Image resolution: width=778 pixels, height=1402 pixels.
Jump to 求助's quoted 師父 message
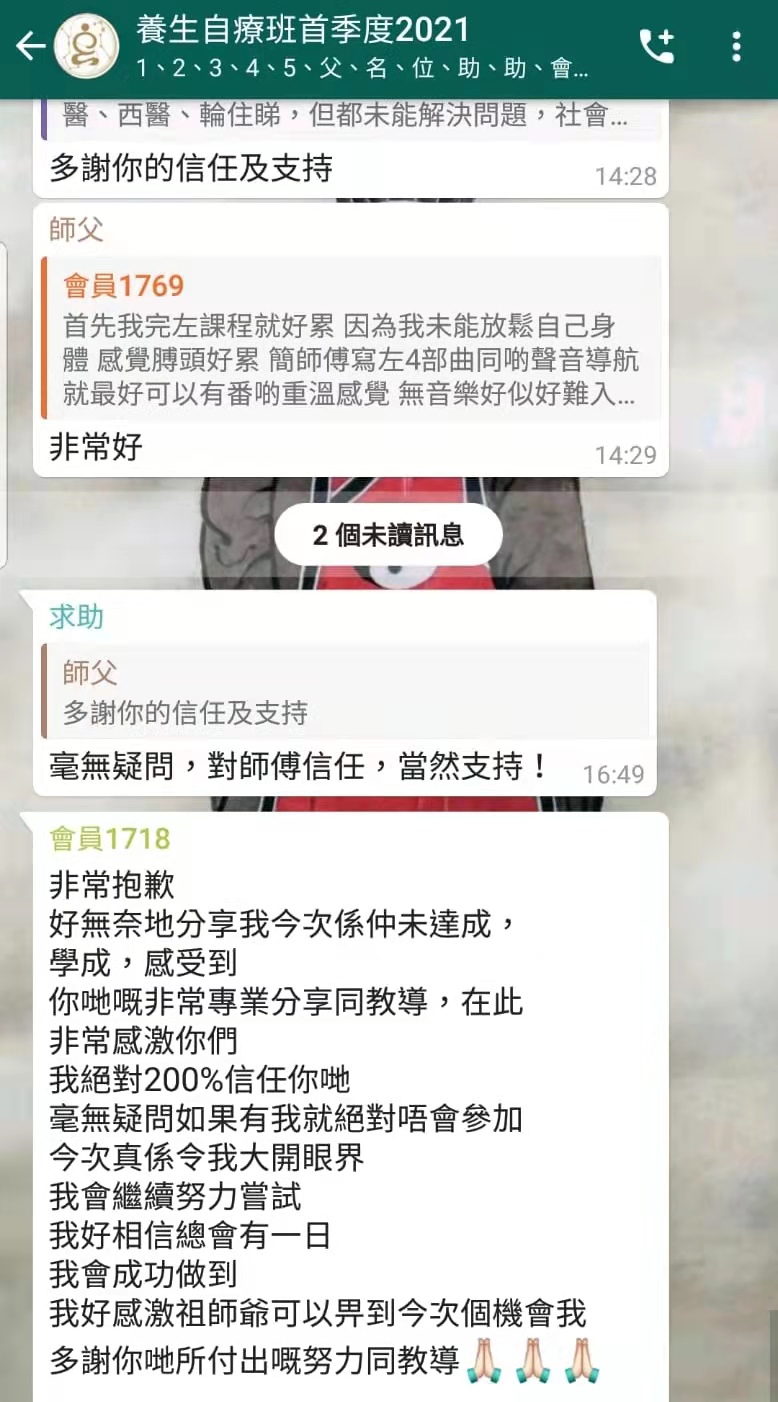[x=345, y=692]
